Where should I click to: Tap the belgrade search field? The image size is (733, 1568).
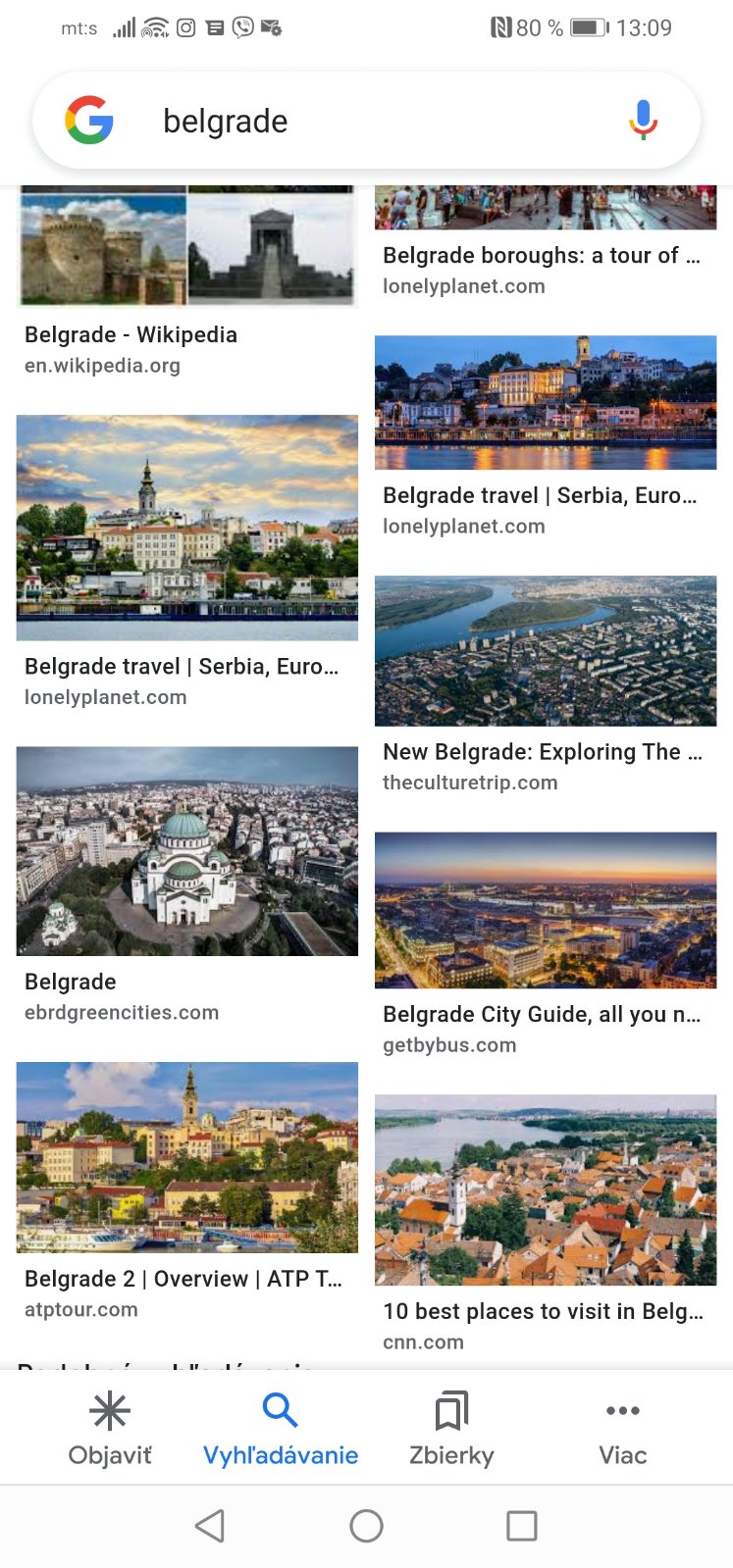tap(373, 122)
